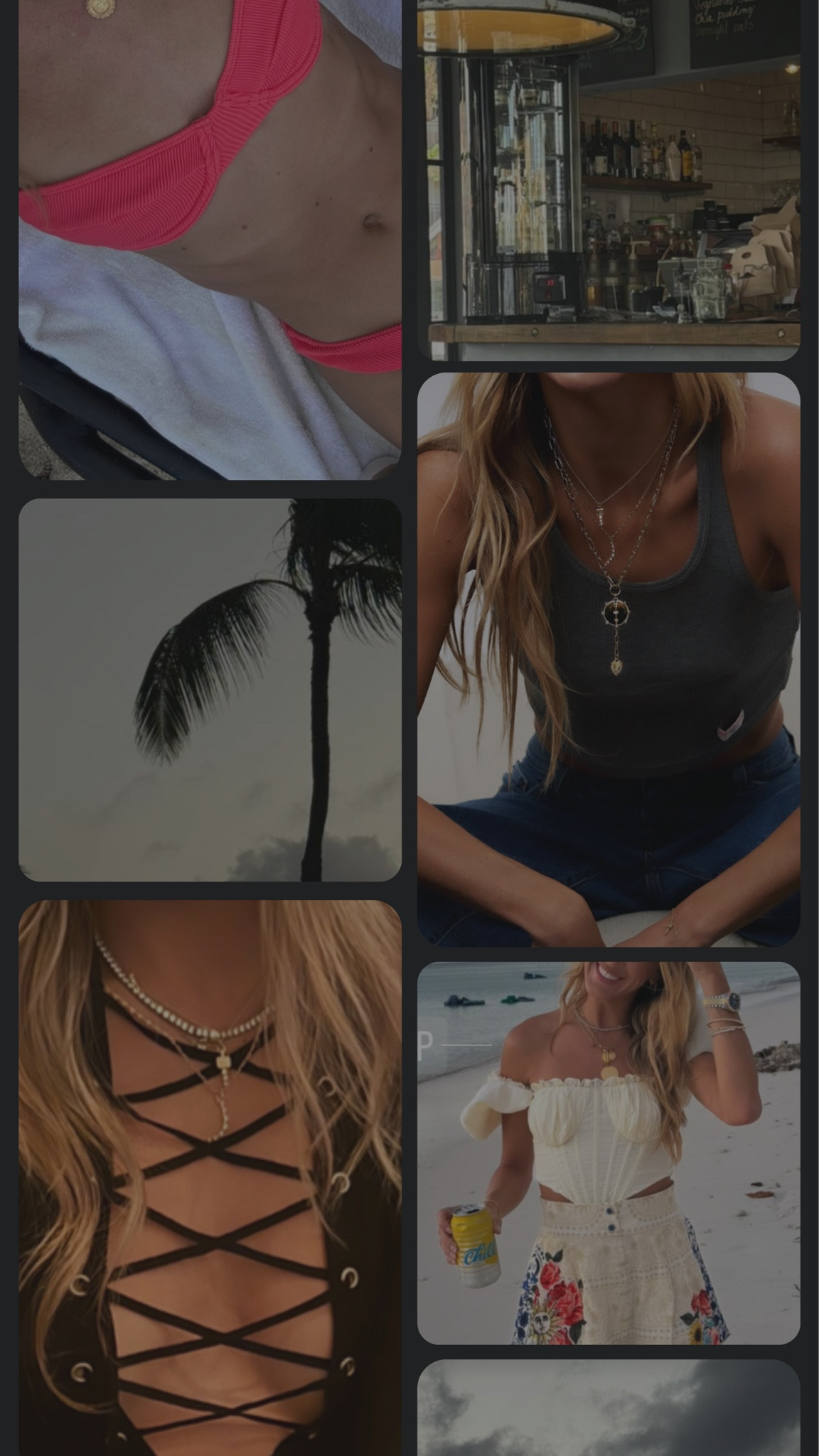Select the black lace-up top photo
819x1456 pixels.
pos(210,1178)
